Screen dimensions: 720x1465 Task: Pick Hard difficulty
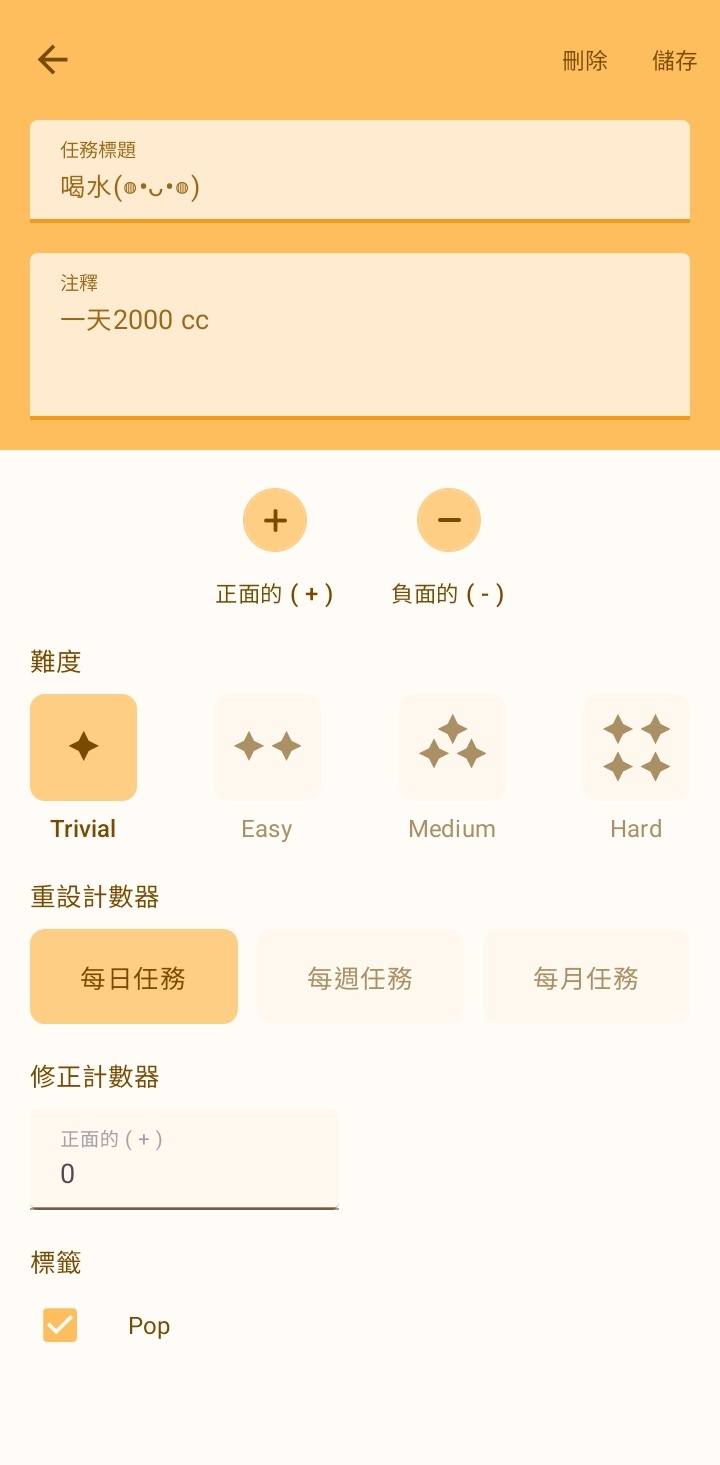(636, 747)
